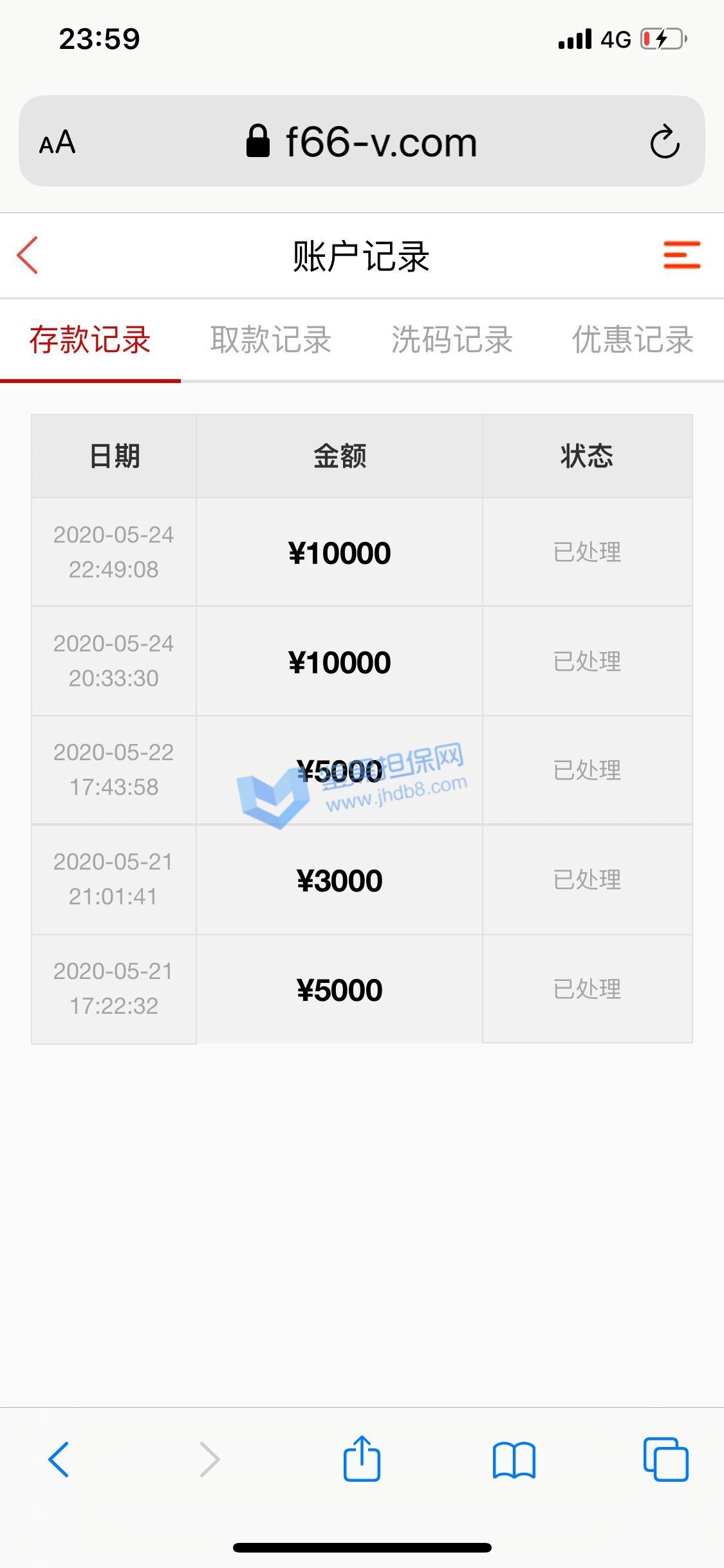Select the 存款记录 tab
Screen dimensions: 724x1568
[x=90, y=340]
